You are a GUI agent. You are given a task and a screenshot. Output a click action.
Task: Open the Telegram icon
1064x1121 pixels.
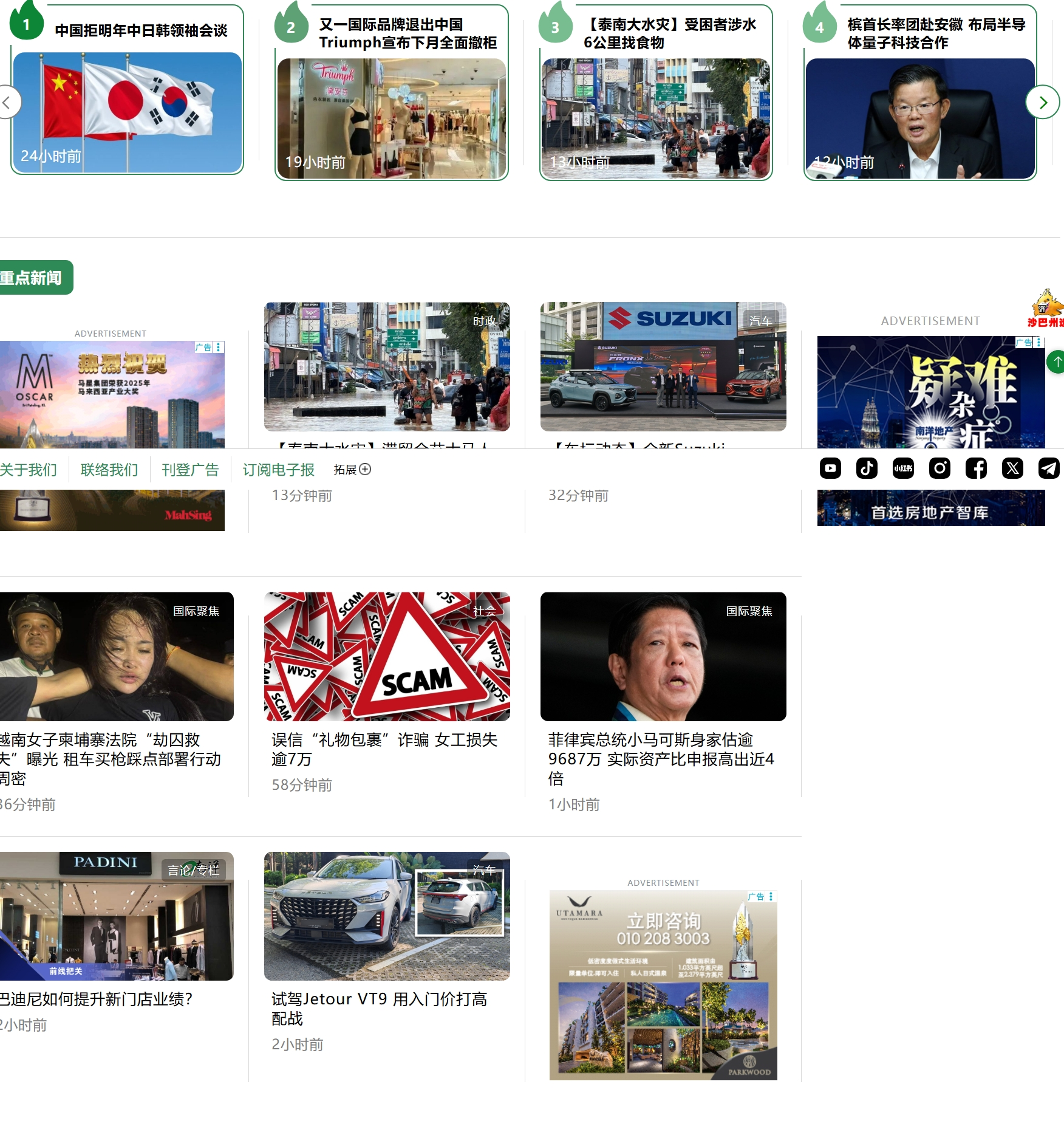(x=1049, y=468)
